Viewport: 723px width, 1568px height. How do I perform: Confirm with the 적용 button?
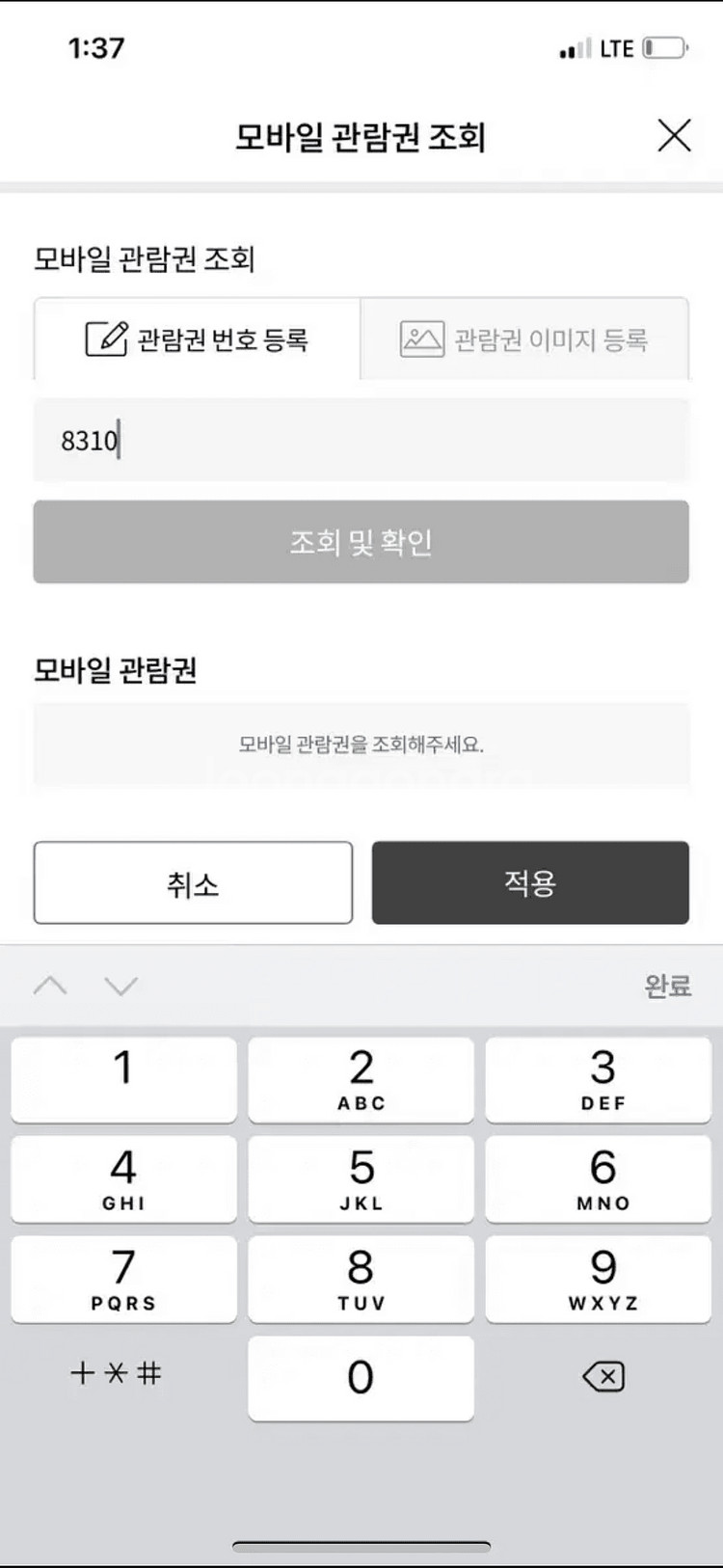click(x=530, y=882)
